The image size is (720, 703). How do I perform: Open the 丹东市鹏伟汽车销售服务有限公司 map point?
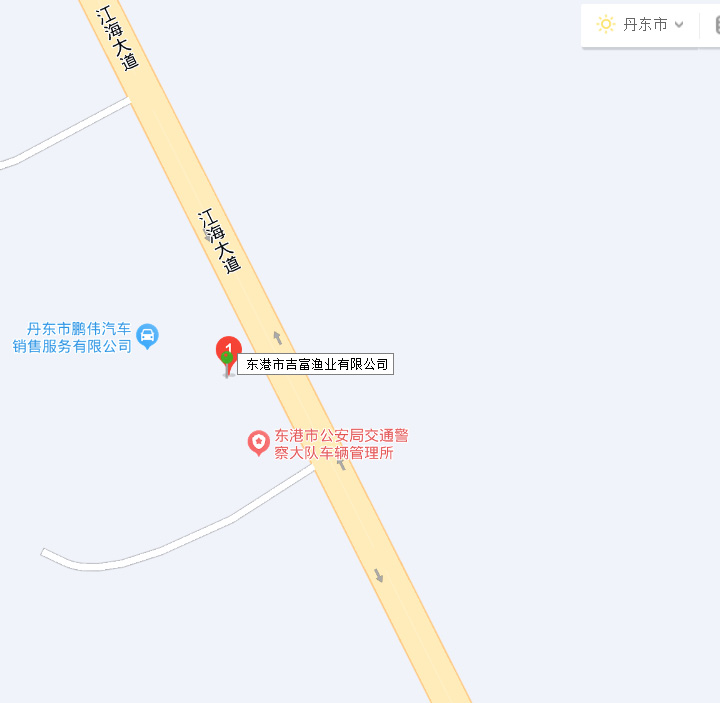pos(147,336)
